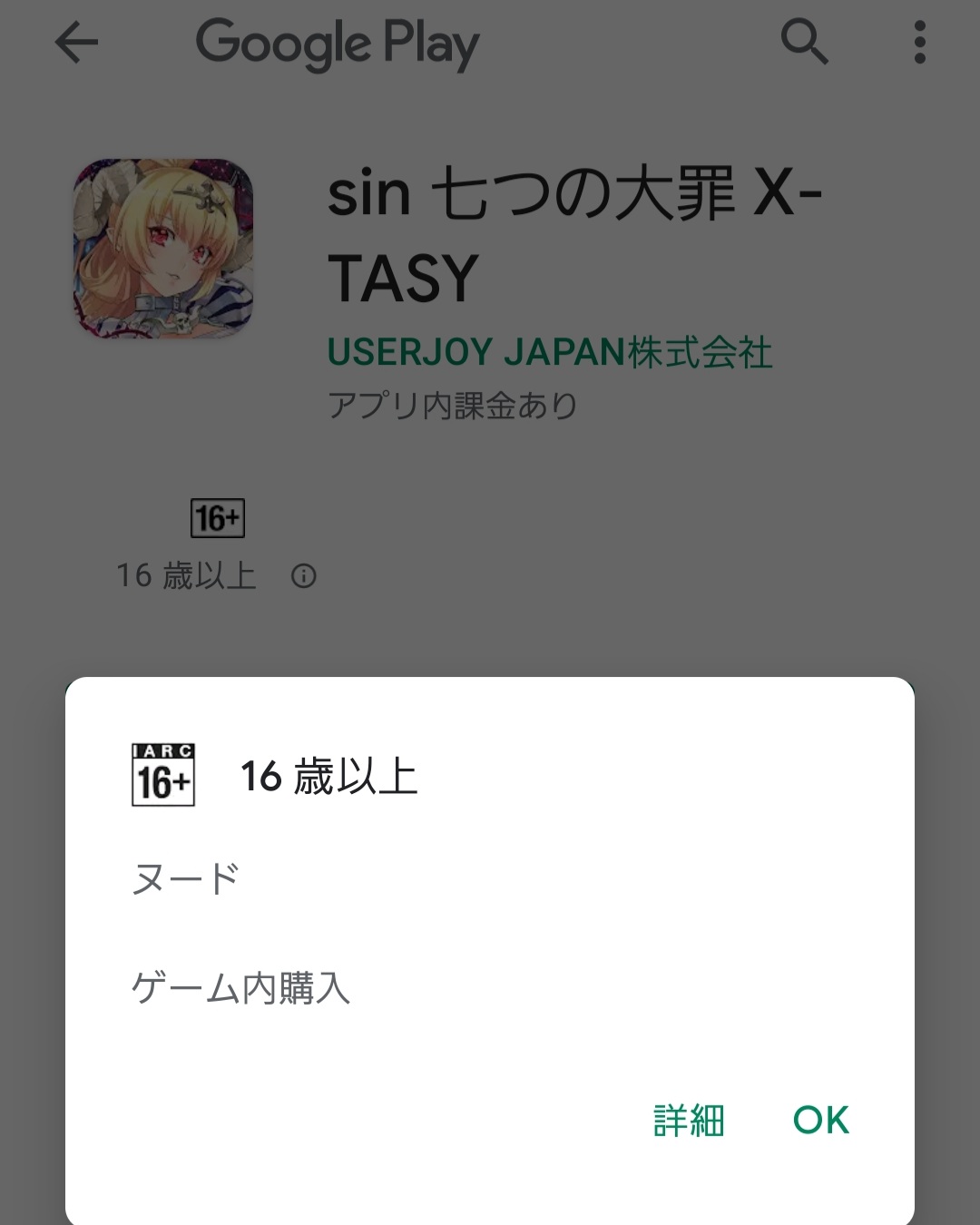This screenshot has width=980, height=1225.
Task: Tap the info icon beside 16 歳以上
Action: [x=304, y=576]
